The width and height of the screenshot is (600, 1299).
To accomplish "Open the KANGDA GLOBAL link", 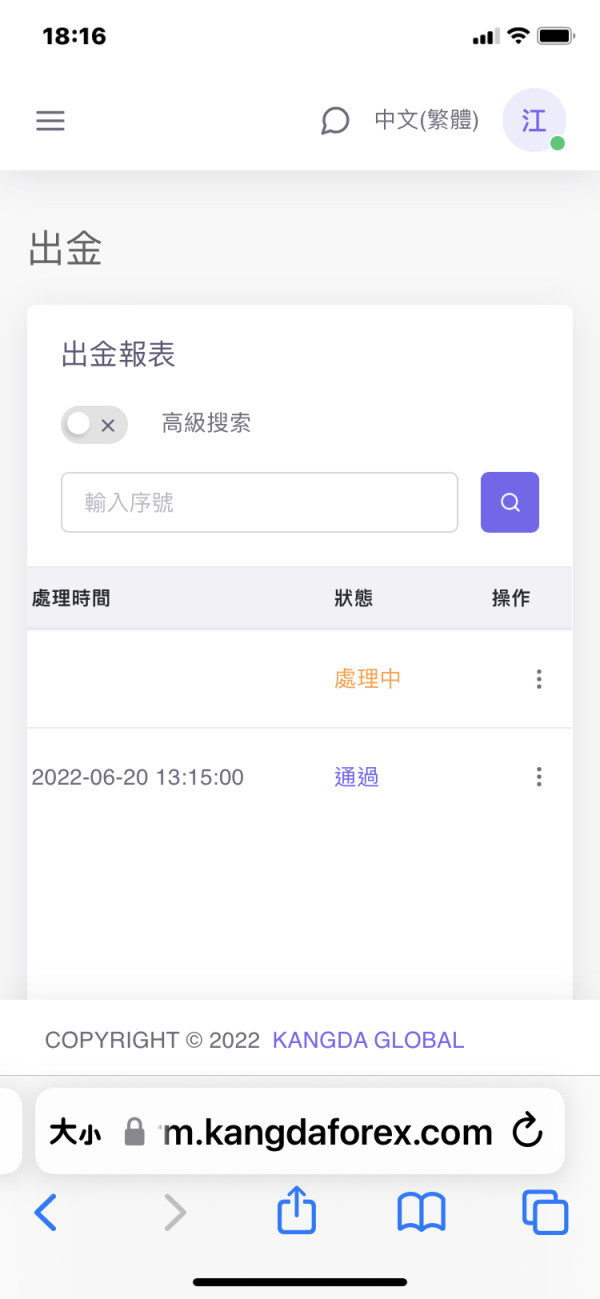I will pos(368,1040).
